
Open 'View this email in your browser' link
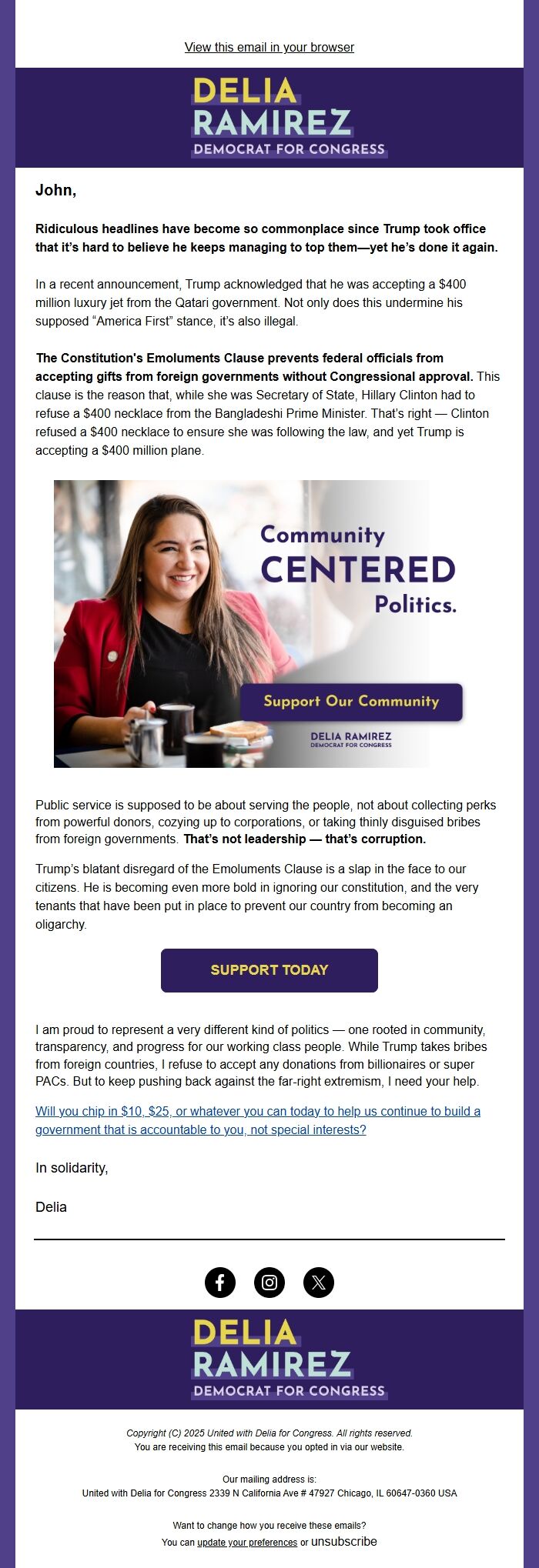tap(269, 48)
